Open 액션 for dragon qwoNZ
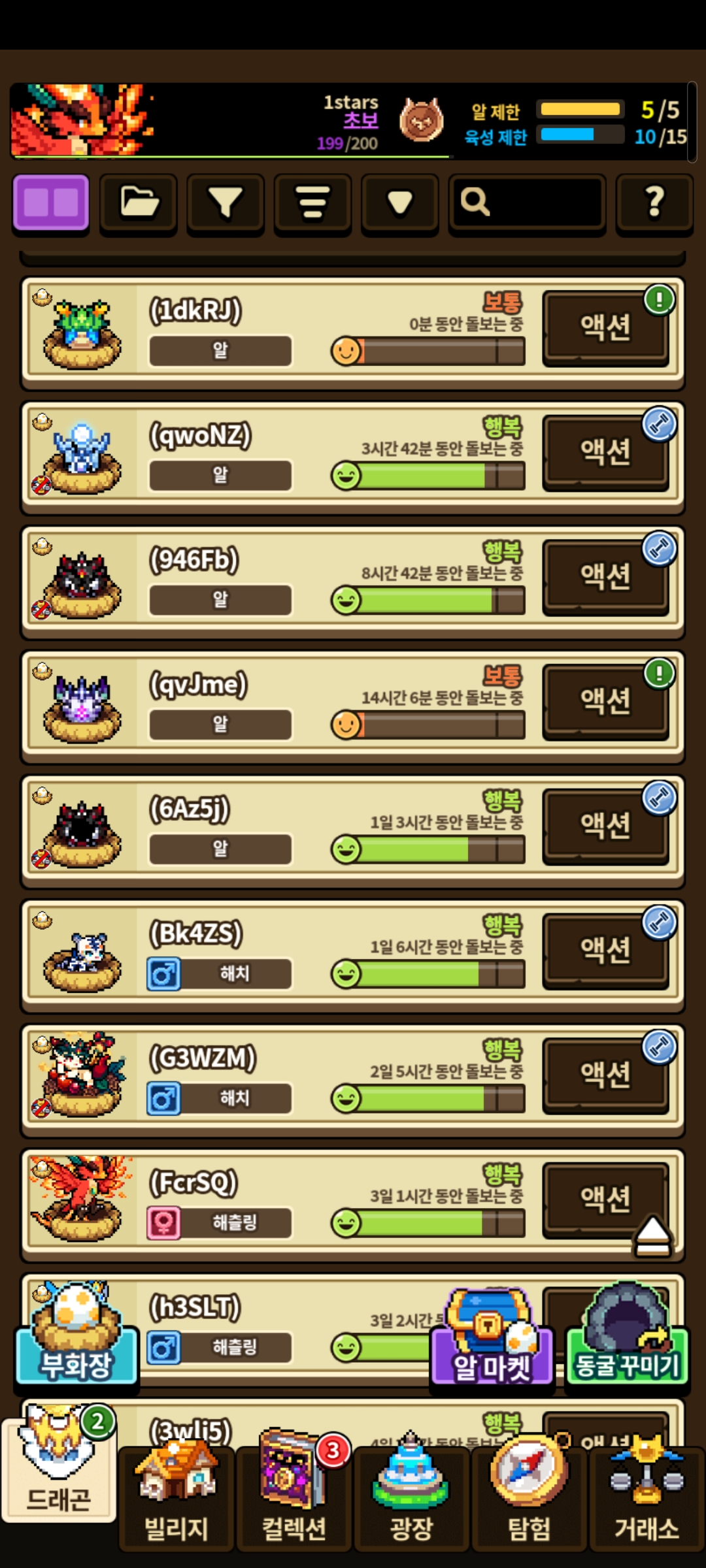Image resolution: width=706 pixels, height=1568 pixels. (605, 452)
